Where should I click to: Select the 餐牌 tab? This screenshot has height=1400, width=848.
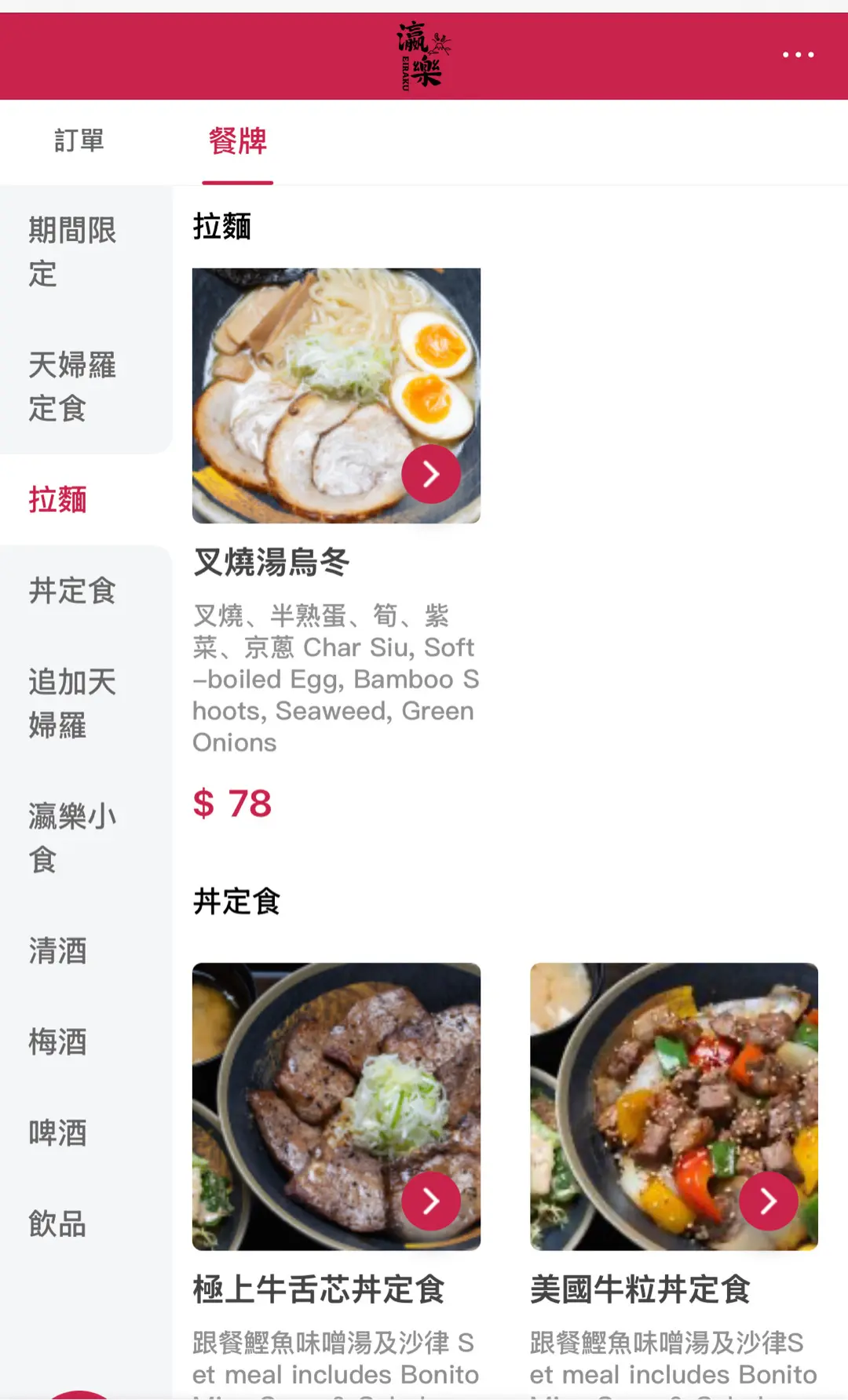click(237, 141)
